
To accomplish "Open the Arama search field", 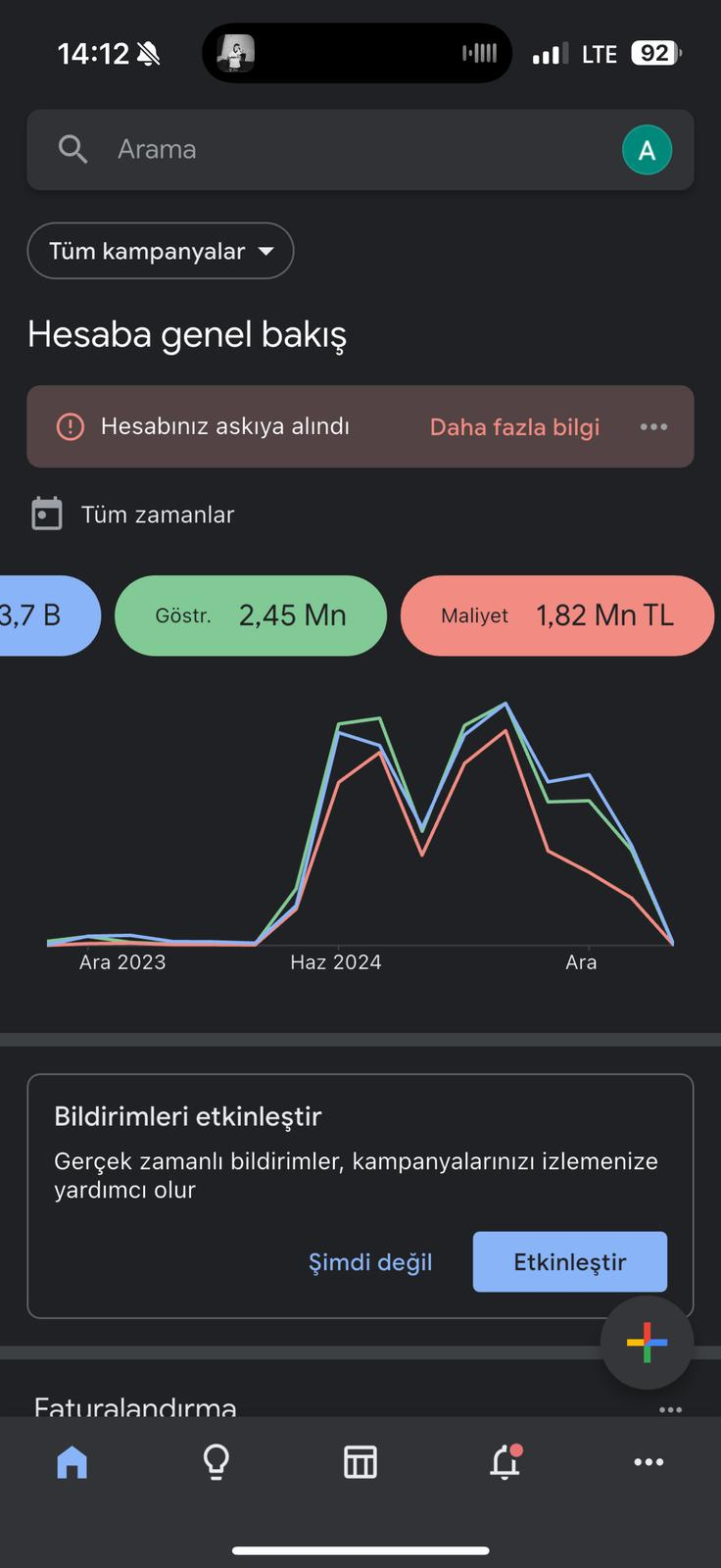I will 333,150.
